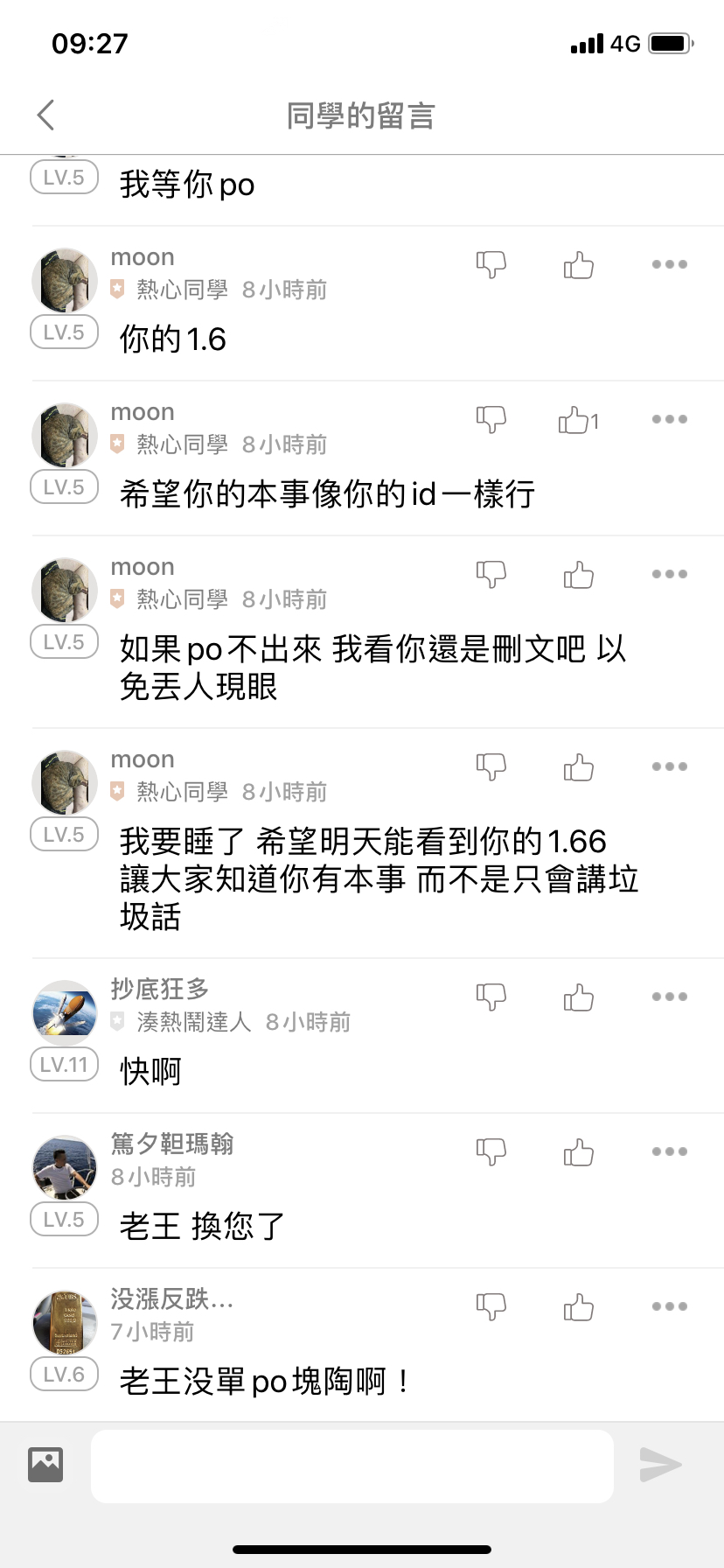
Task: Dislike comment 老王 換您了
Action: pyautogui.click(x=491, y=1151)
